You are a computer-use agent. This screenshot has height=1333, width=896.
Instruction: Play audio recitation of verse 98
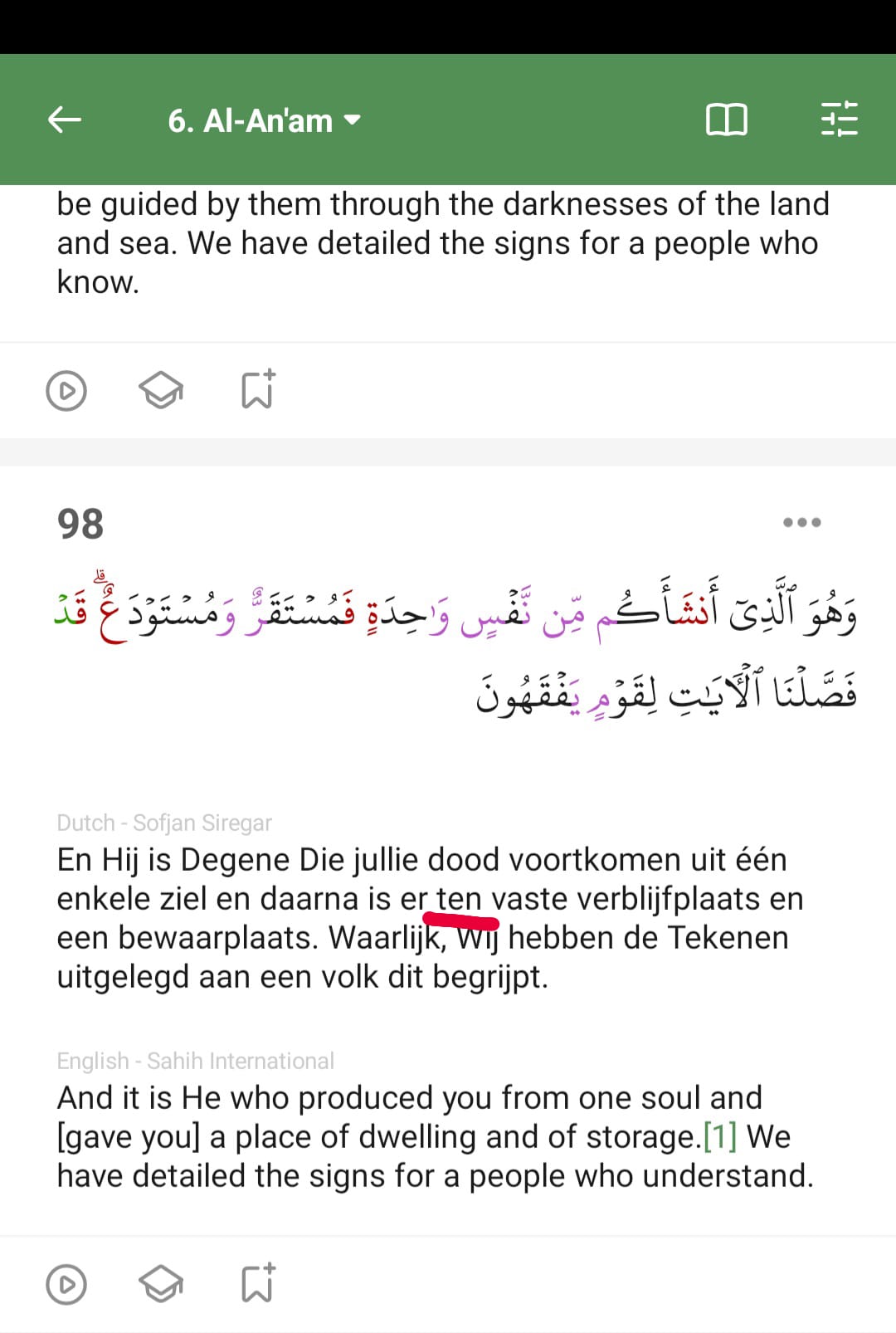coord(66,1284)
